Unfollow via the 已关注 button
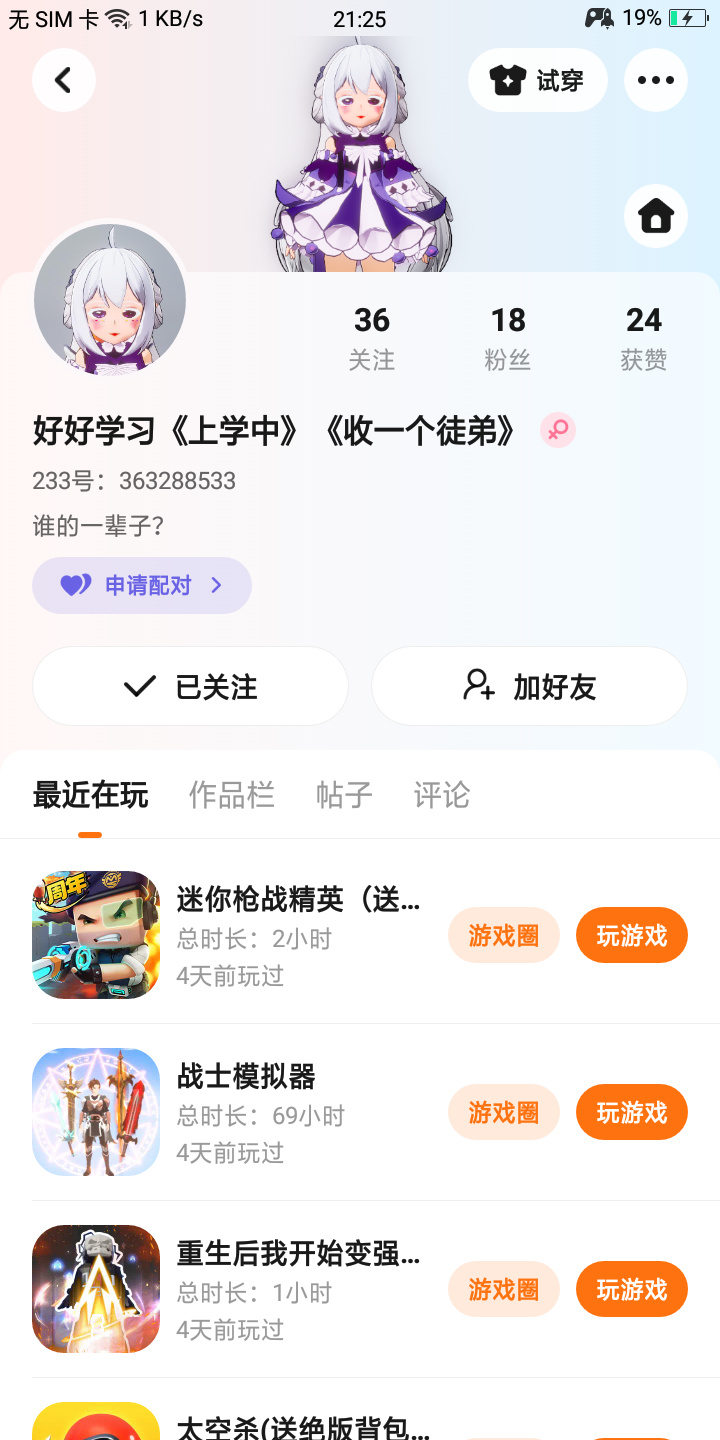The height and width of the screenshot is (1440, 720). click(190, 686)
